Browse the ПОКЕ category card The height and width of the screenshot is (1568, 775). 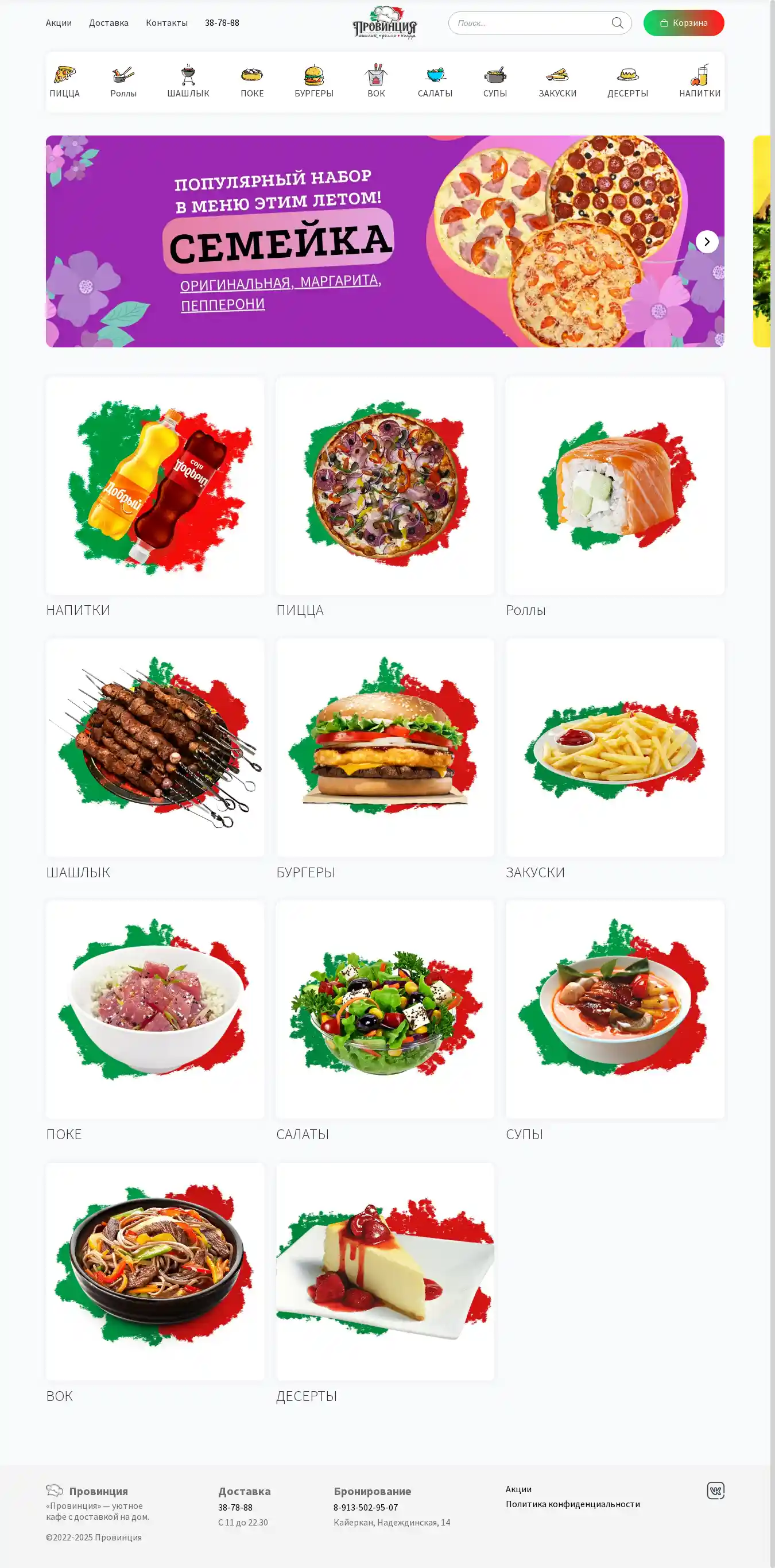(154, 1009)
